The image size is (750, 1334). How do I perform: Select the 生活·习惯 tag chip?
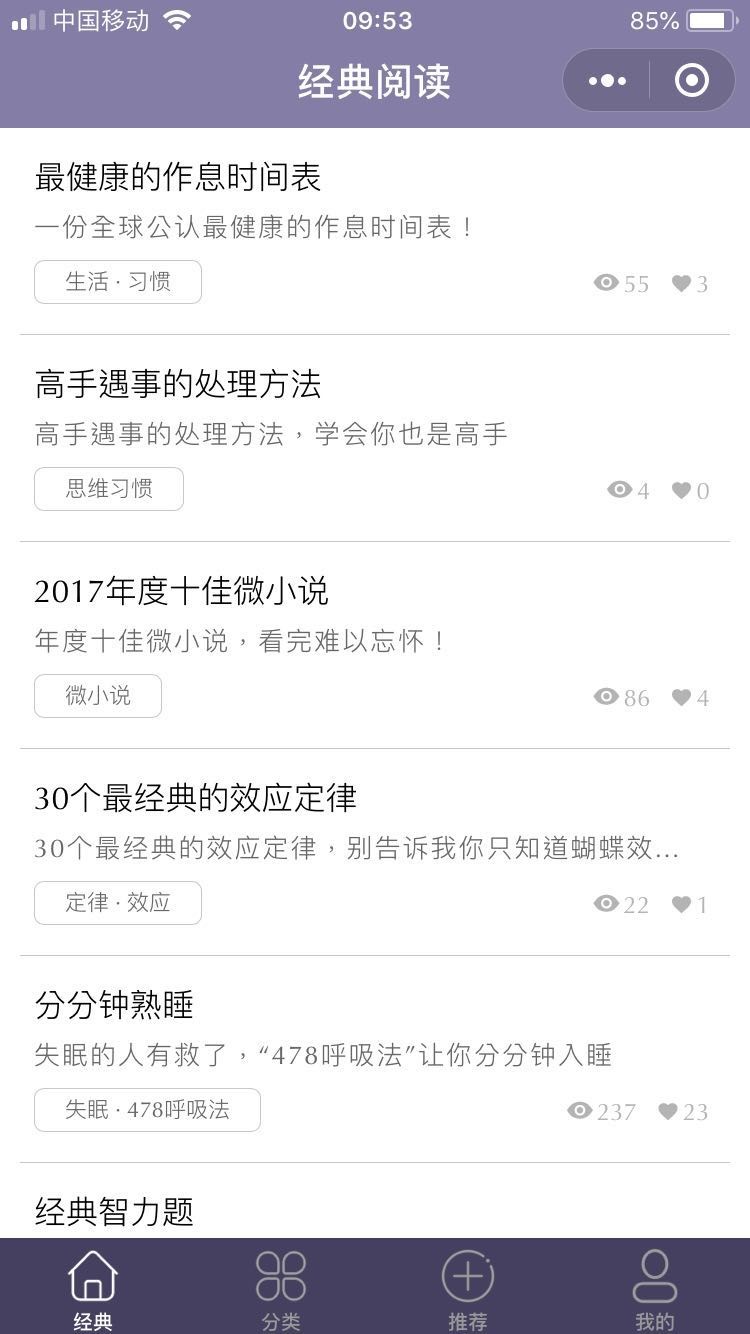[118, 282]
